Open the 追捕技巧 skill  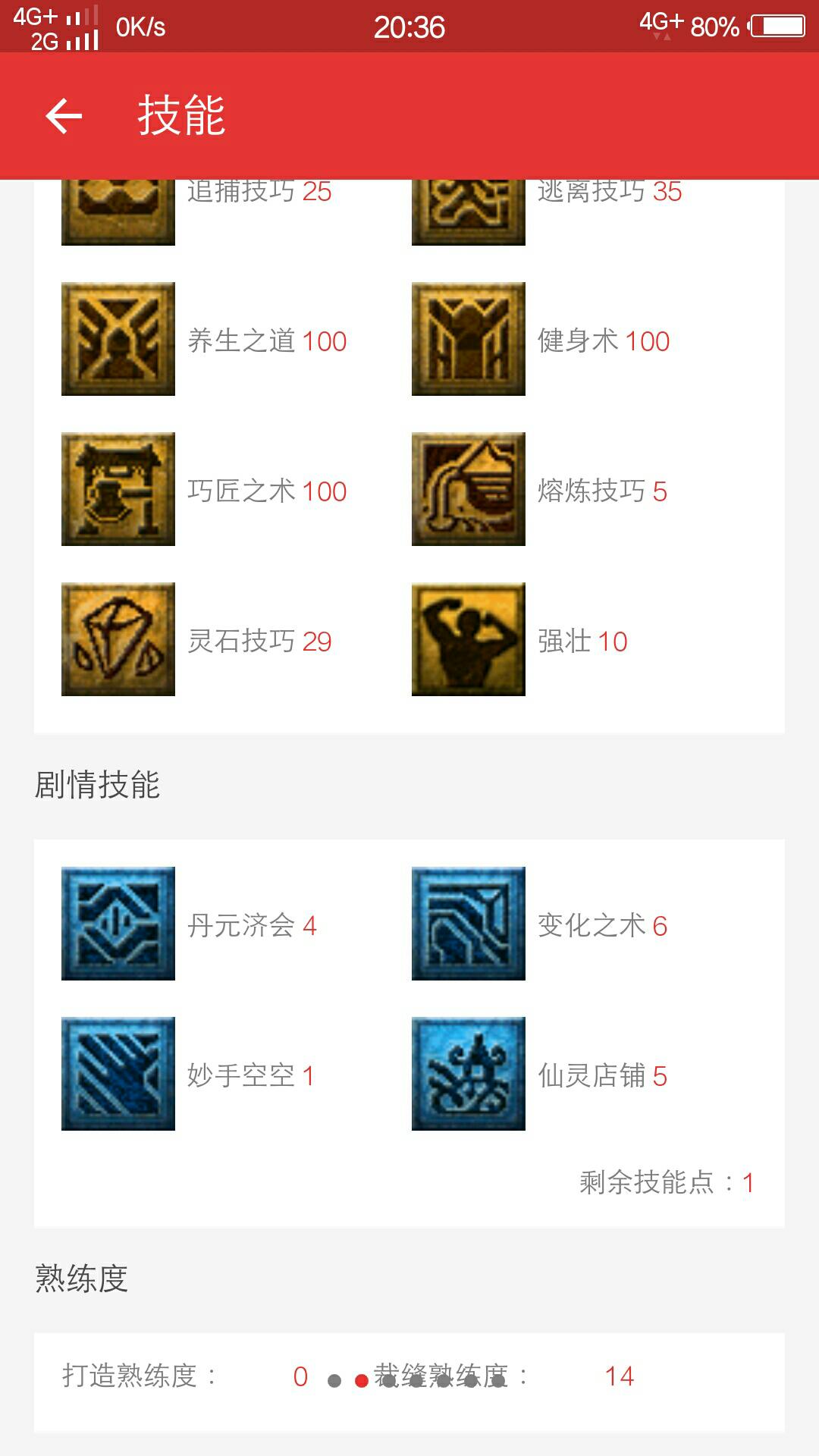click(118, 212)
